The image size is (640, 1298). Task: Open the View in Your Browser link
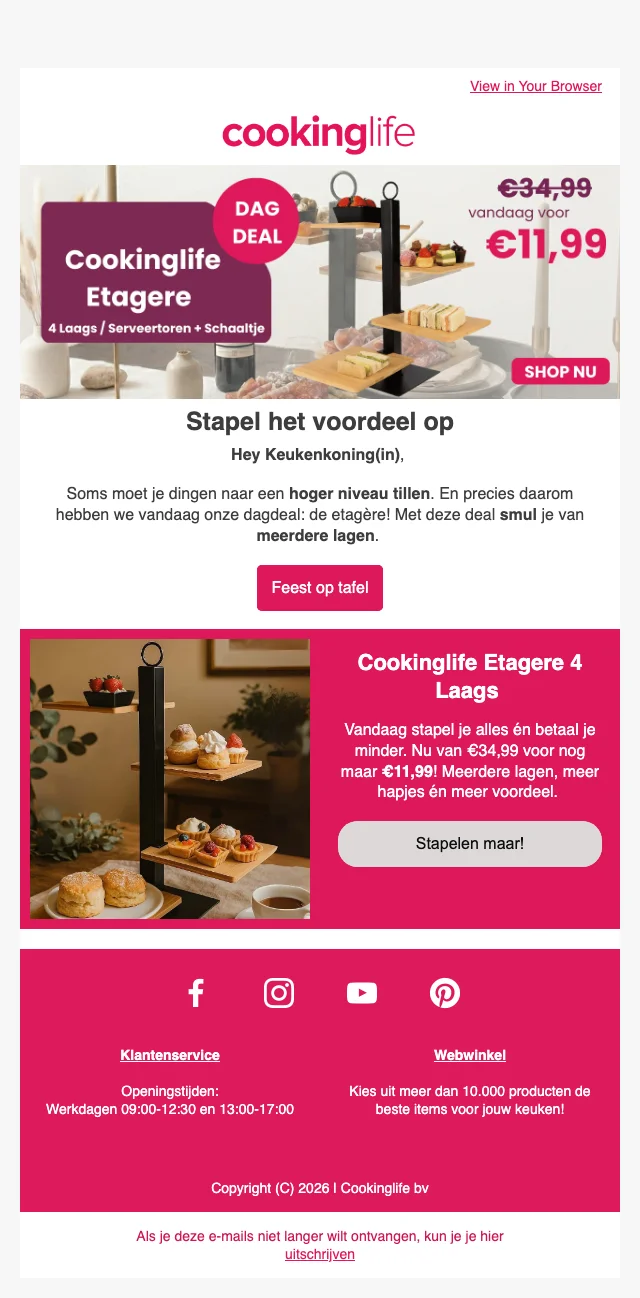535,86
